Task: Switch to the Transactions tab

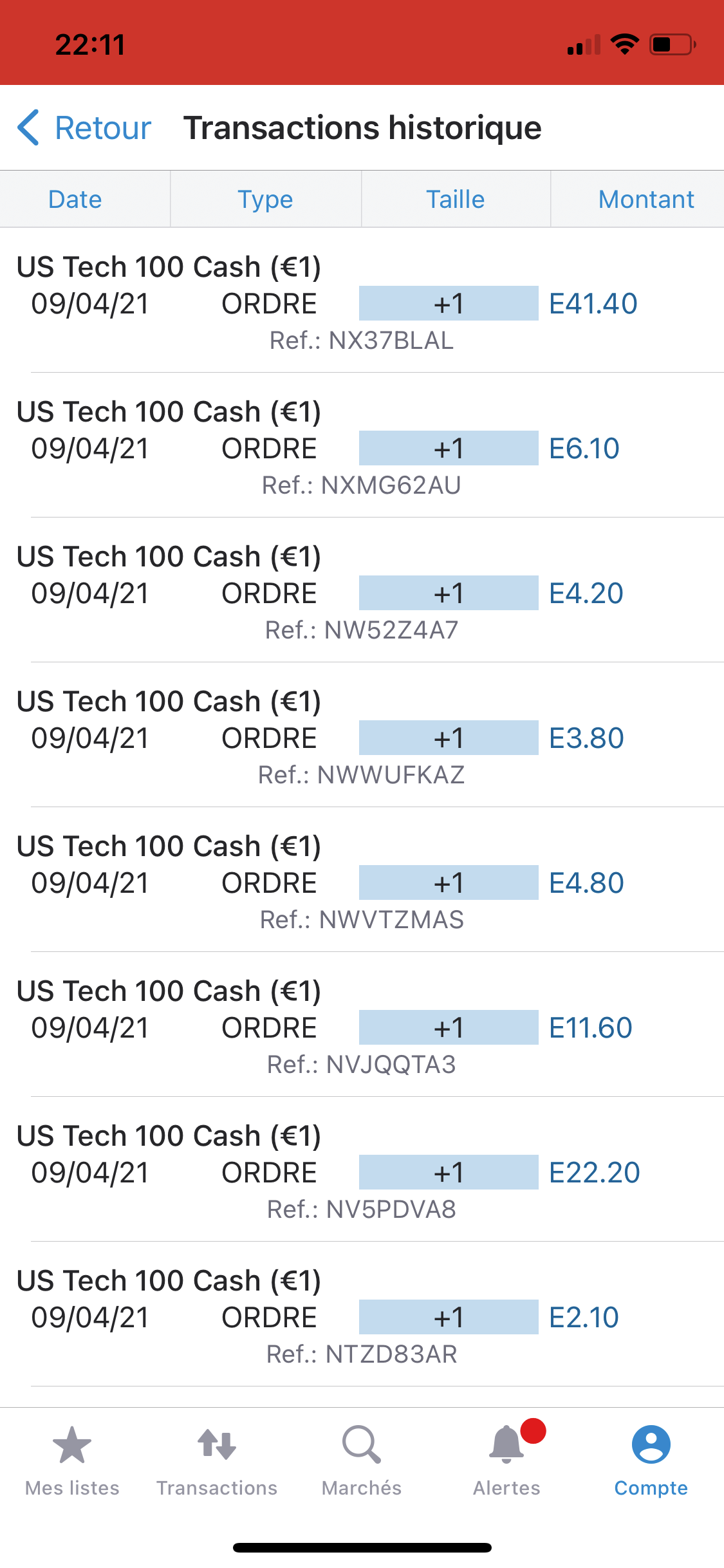Action: pos(217,1461)
